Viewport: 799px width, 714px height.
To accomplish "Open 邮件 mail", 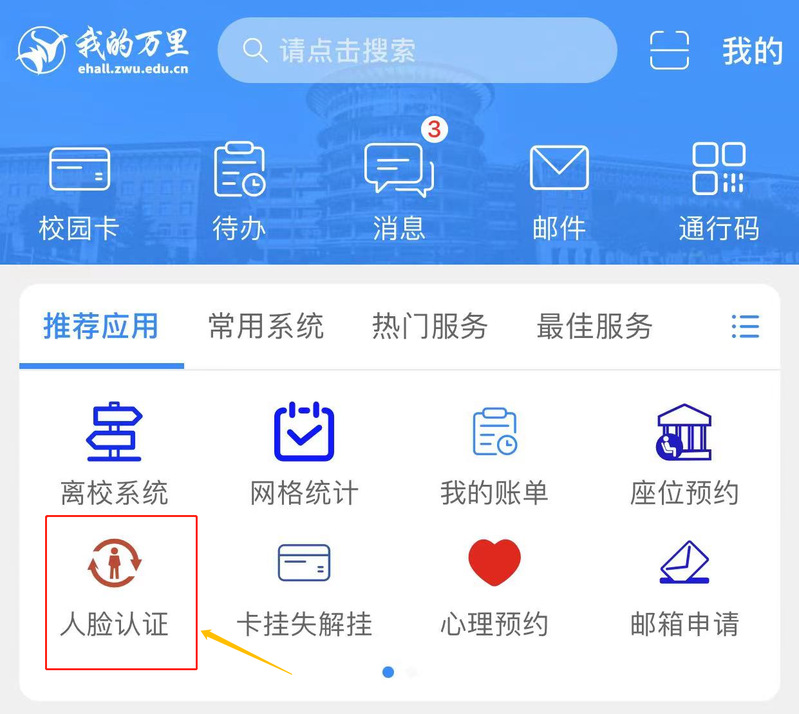I will 559,190.
